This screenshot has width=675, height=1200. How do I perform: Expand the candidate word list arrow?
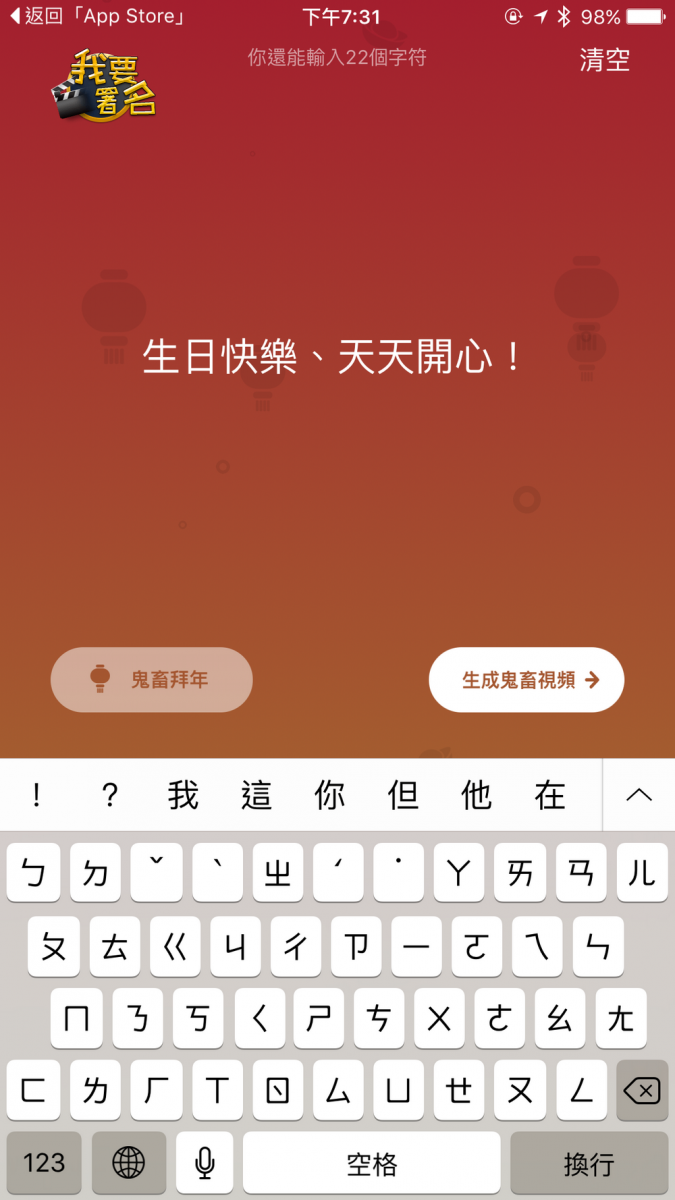(638, 795)
